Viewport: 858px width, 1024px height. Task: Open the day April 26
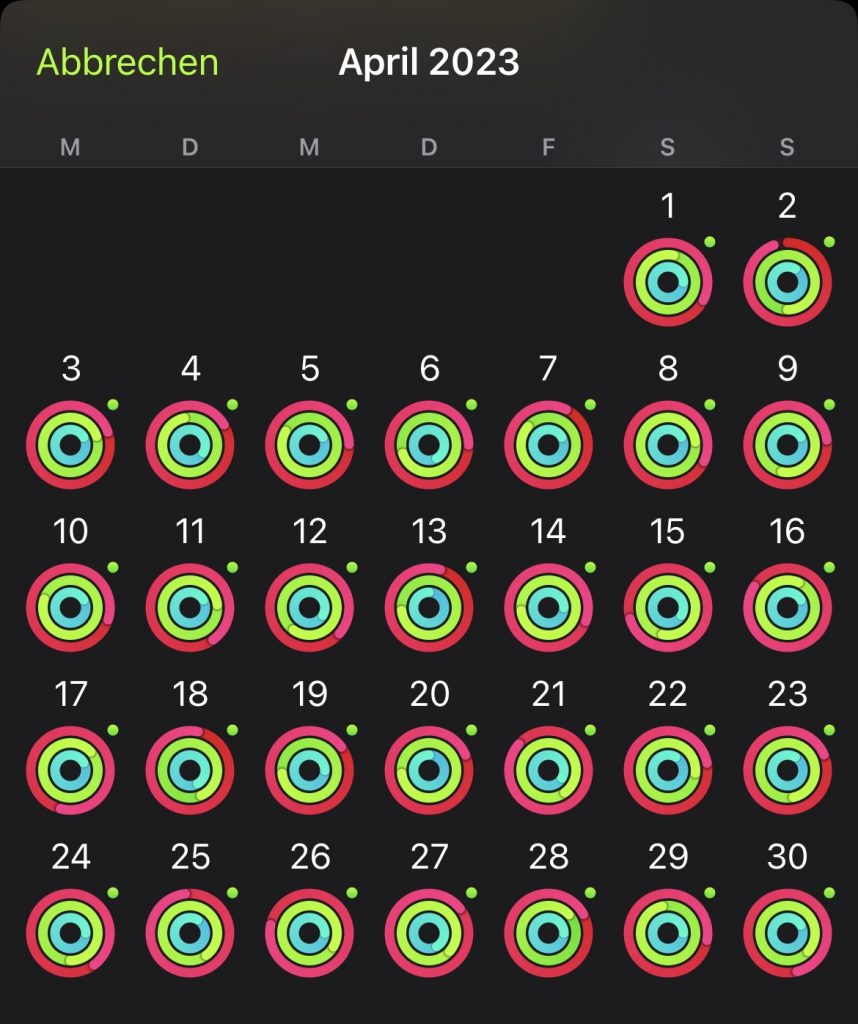(x=309, y=933)
